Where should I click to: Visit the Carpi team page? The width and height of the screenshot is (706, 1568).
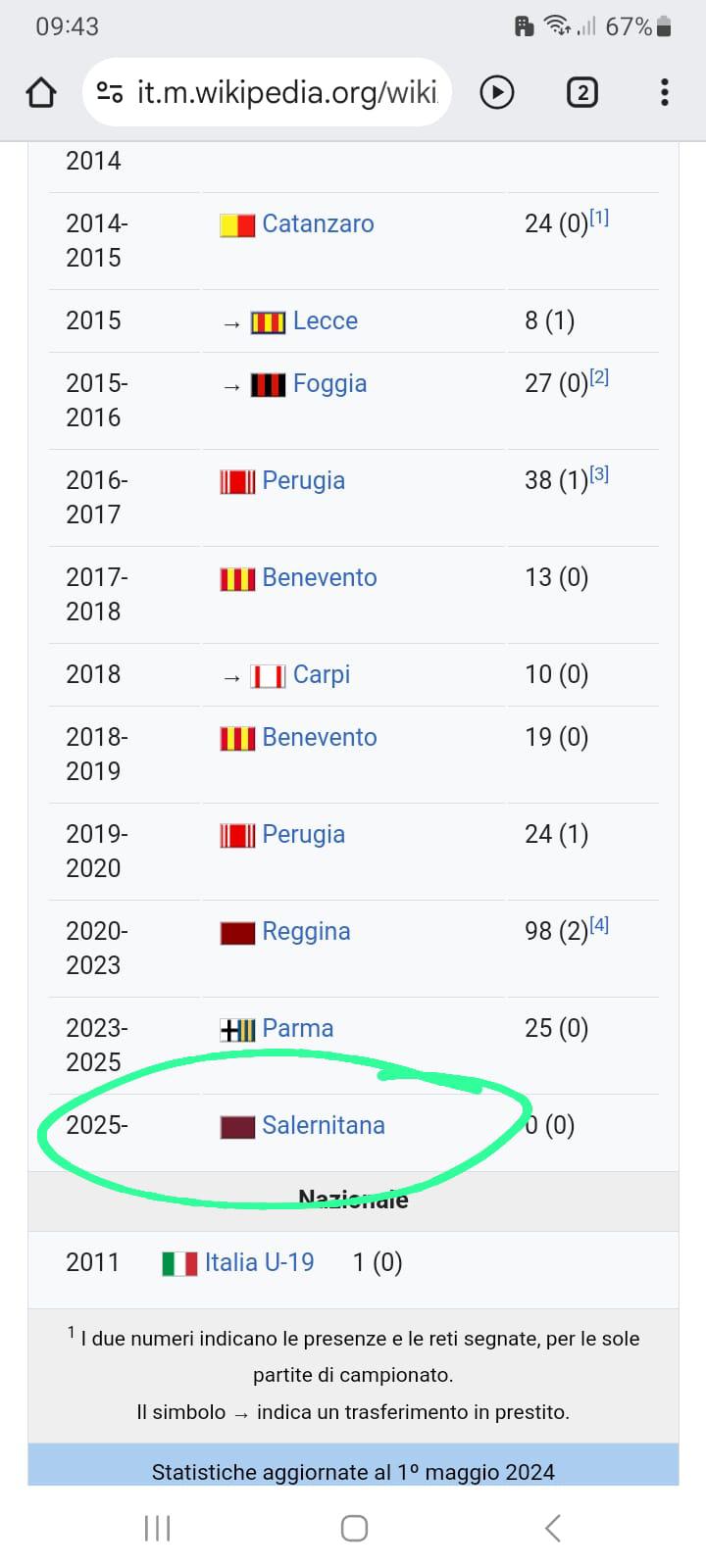click(x=321, y=675)
